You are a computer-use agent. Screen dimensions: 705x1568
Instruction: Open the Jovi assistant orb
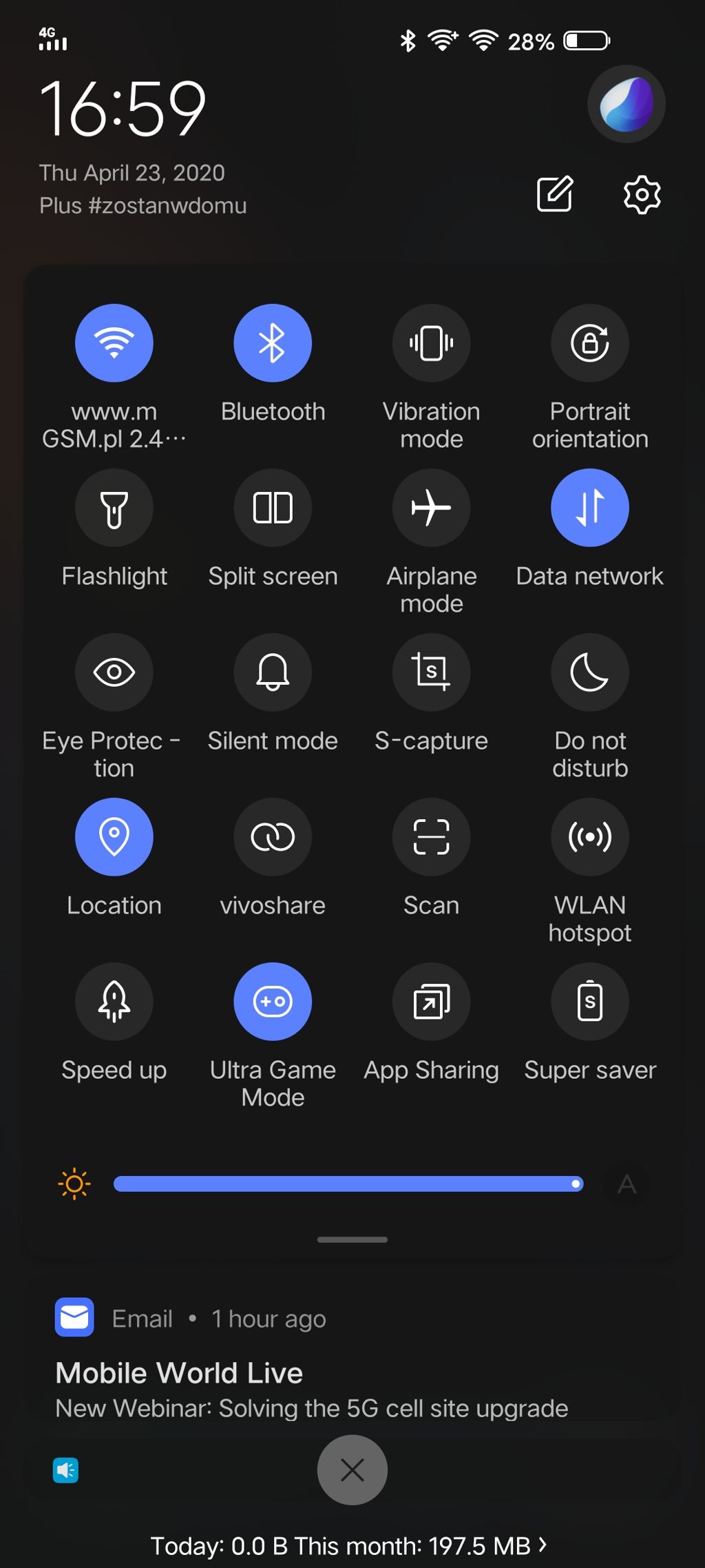point(626,104)
